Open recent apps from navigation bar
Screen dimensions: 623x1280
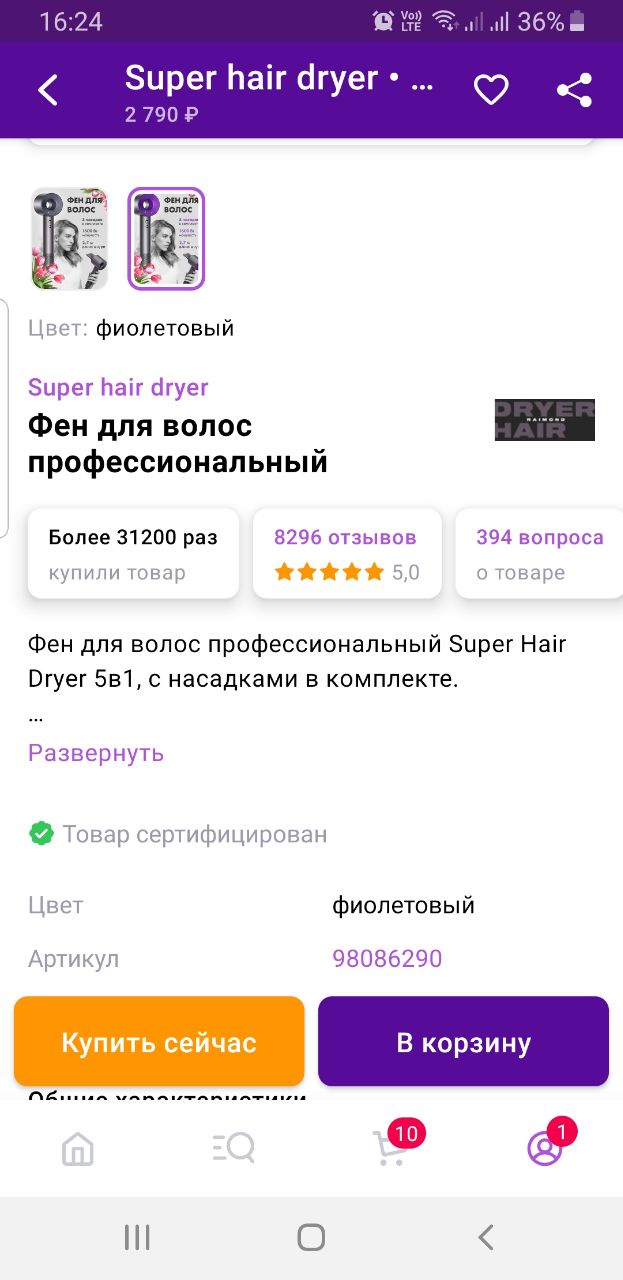click(137, 1238)
